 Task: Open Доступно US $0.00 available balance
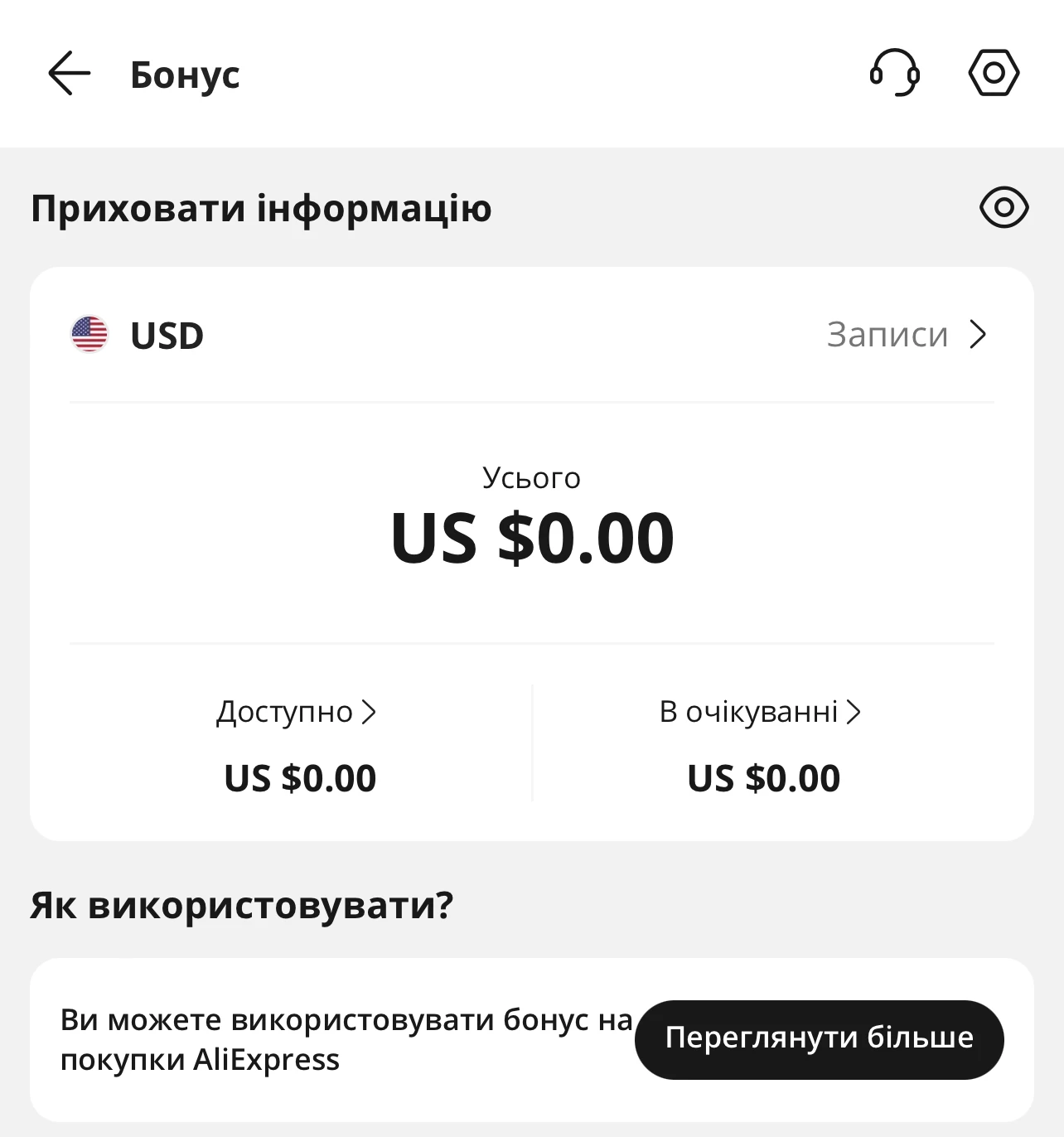299,777
